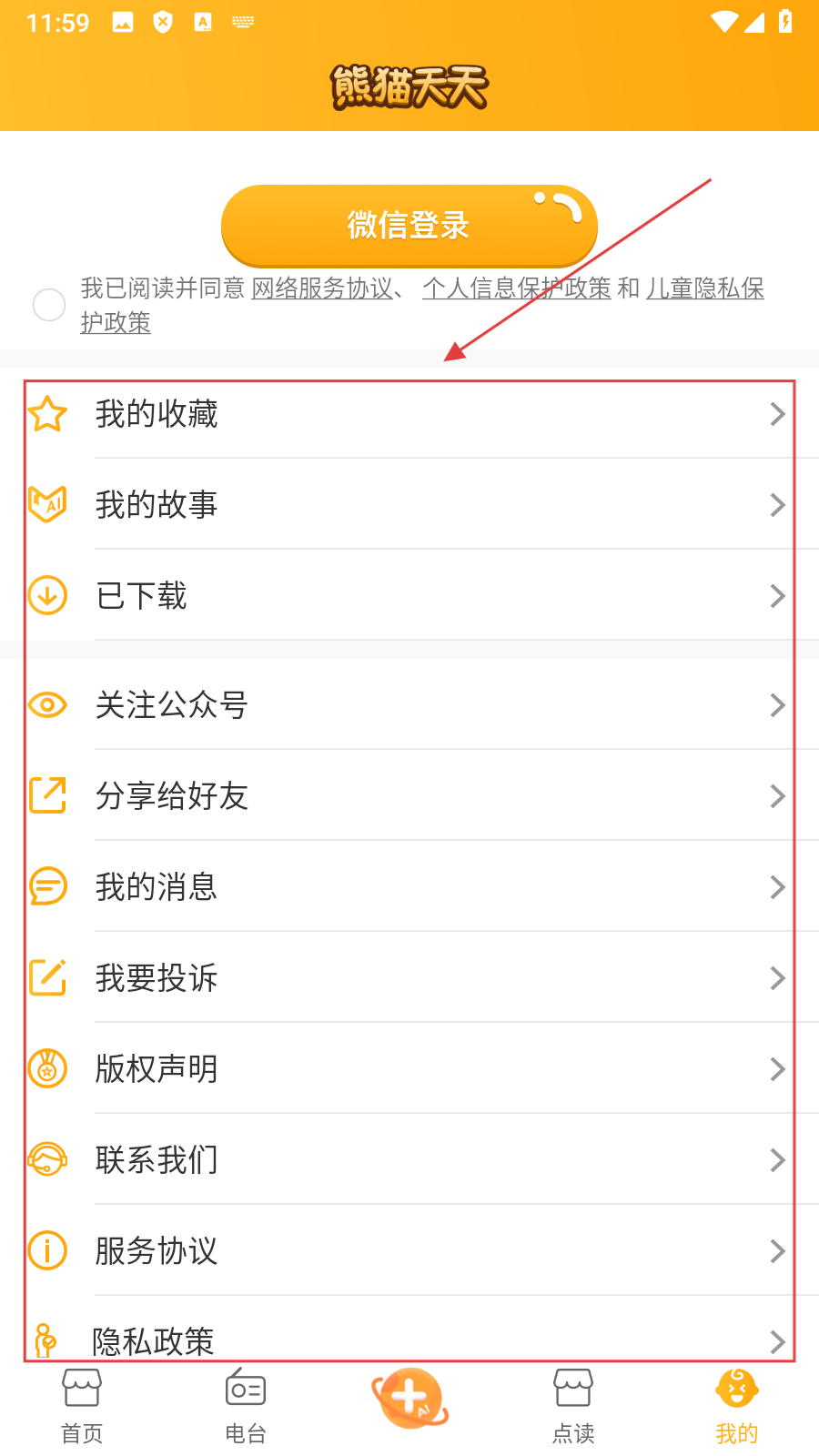
Task: Open 我要投诉 complaint page
Action: click(409, 978)
